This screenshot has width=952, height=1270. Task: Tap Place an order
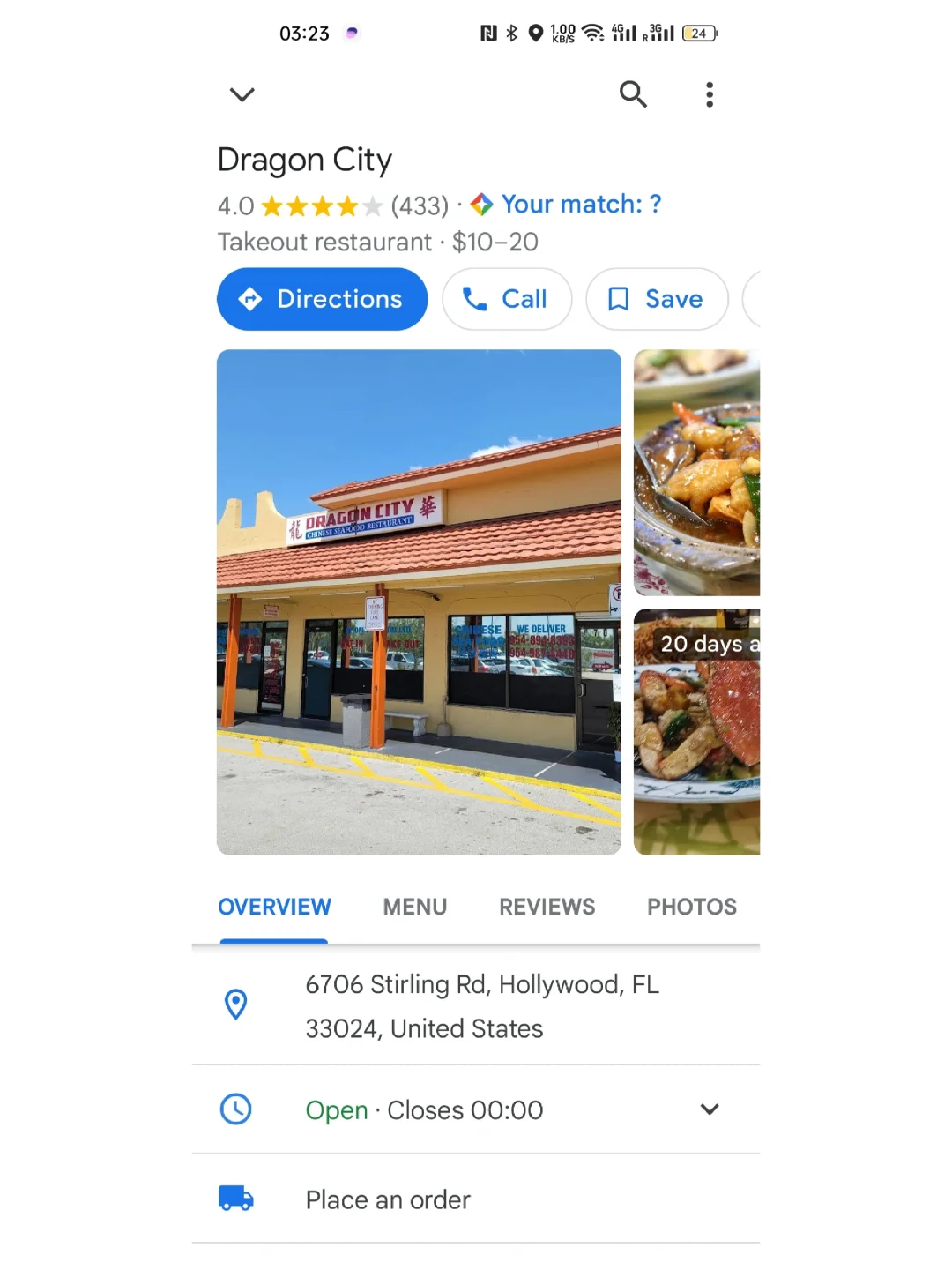point(388,1199)
